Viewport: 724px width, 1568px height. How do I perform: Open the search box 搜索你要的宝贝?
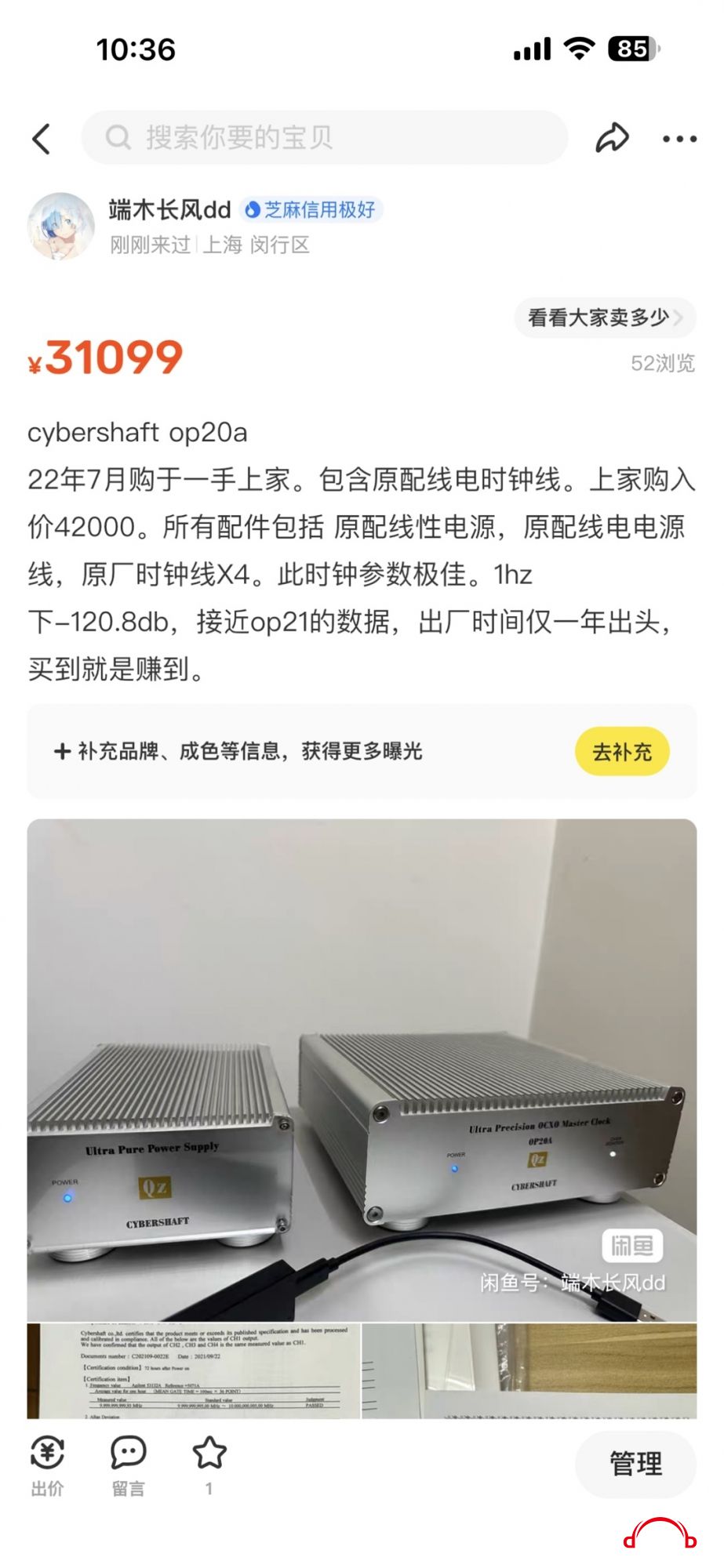point(324,138)
